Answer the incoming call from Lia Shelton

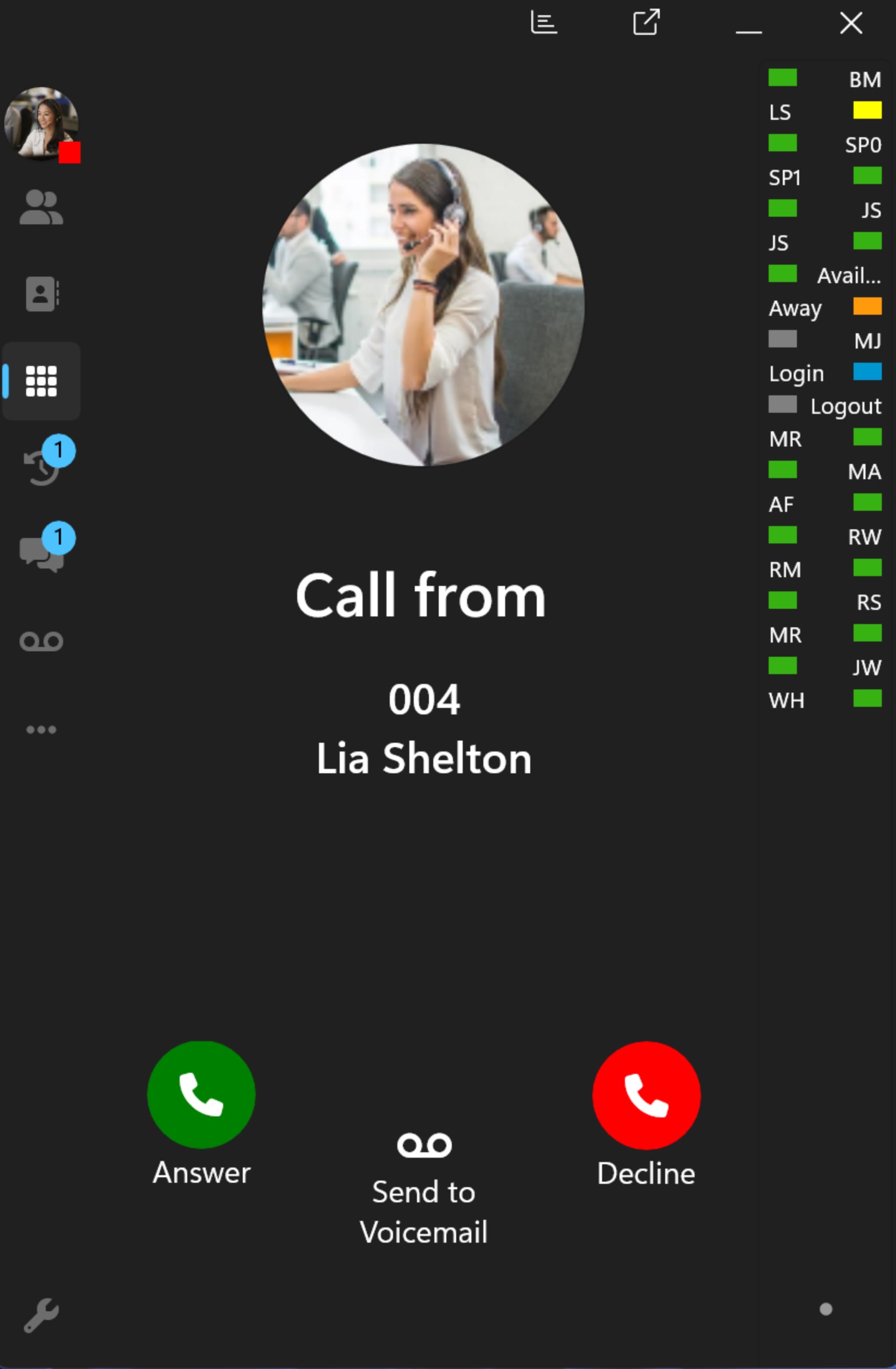pos(201,1095)
